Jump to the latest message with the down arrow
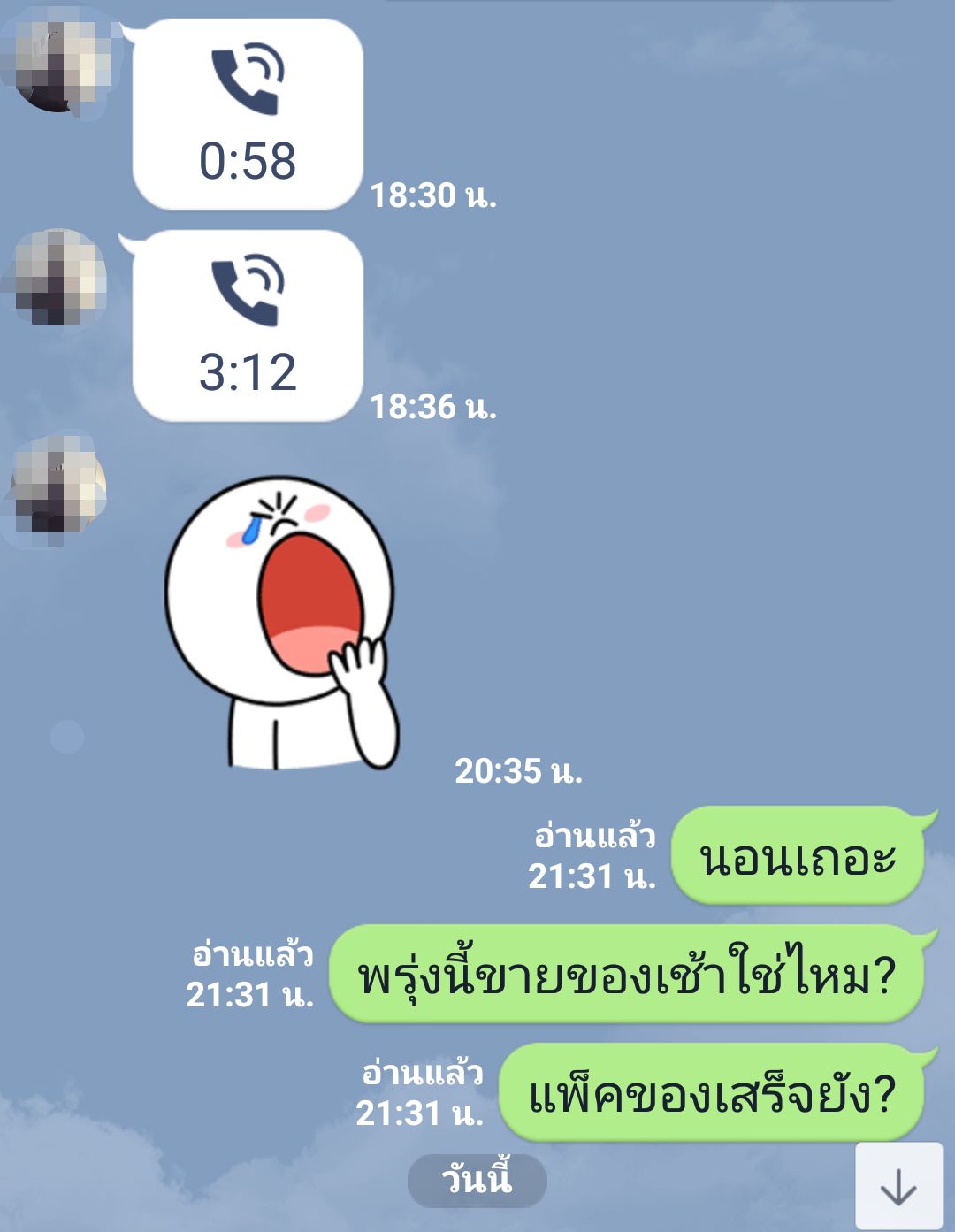 pyautogui.click(x=898, y=1186)
